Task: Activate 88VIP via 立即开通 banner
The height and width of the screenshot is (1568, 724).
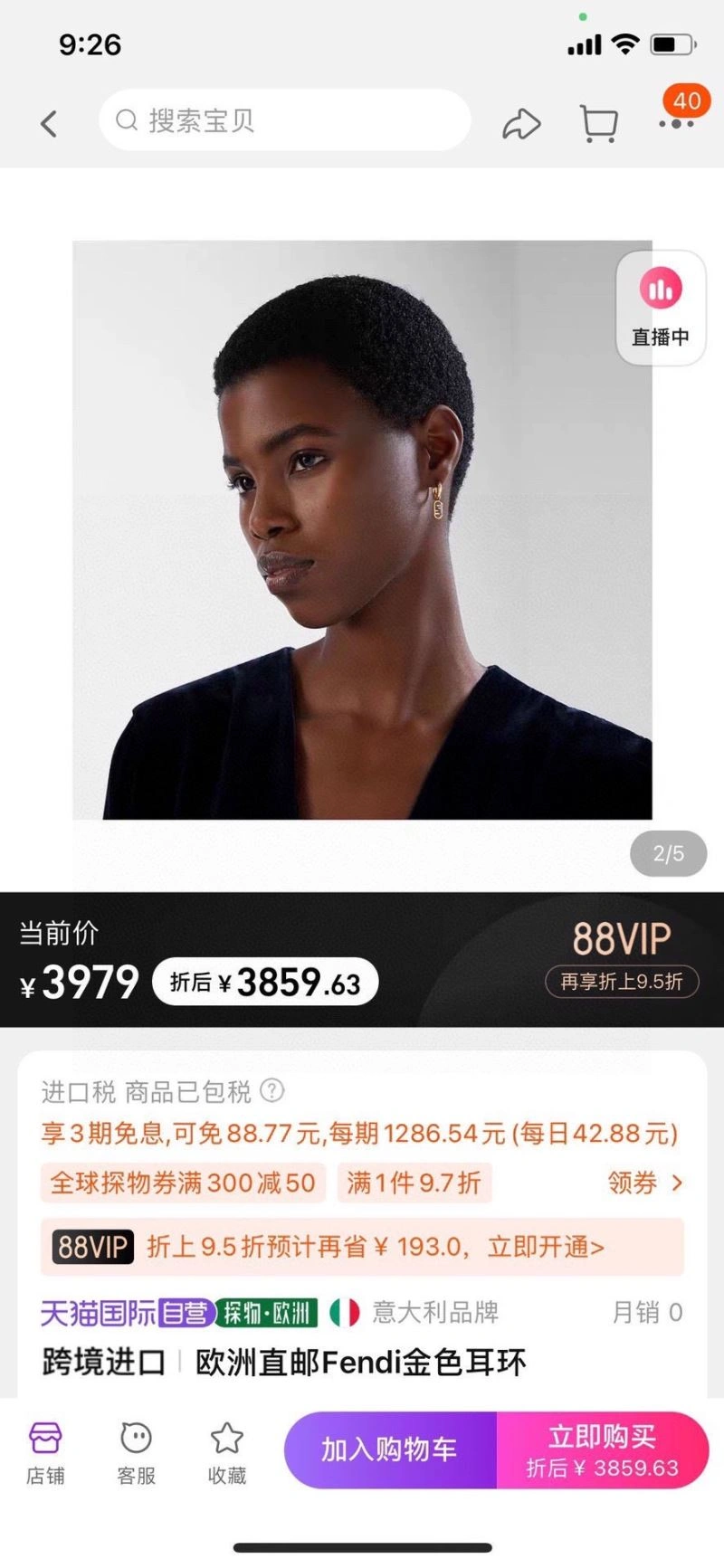Action: pyautogui.click(x=362, y=1247)
